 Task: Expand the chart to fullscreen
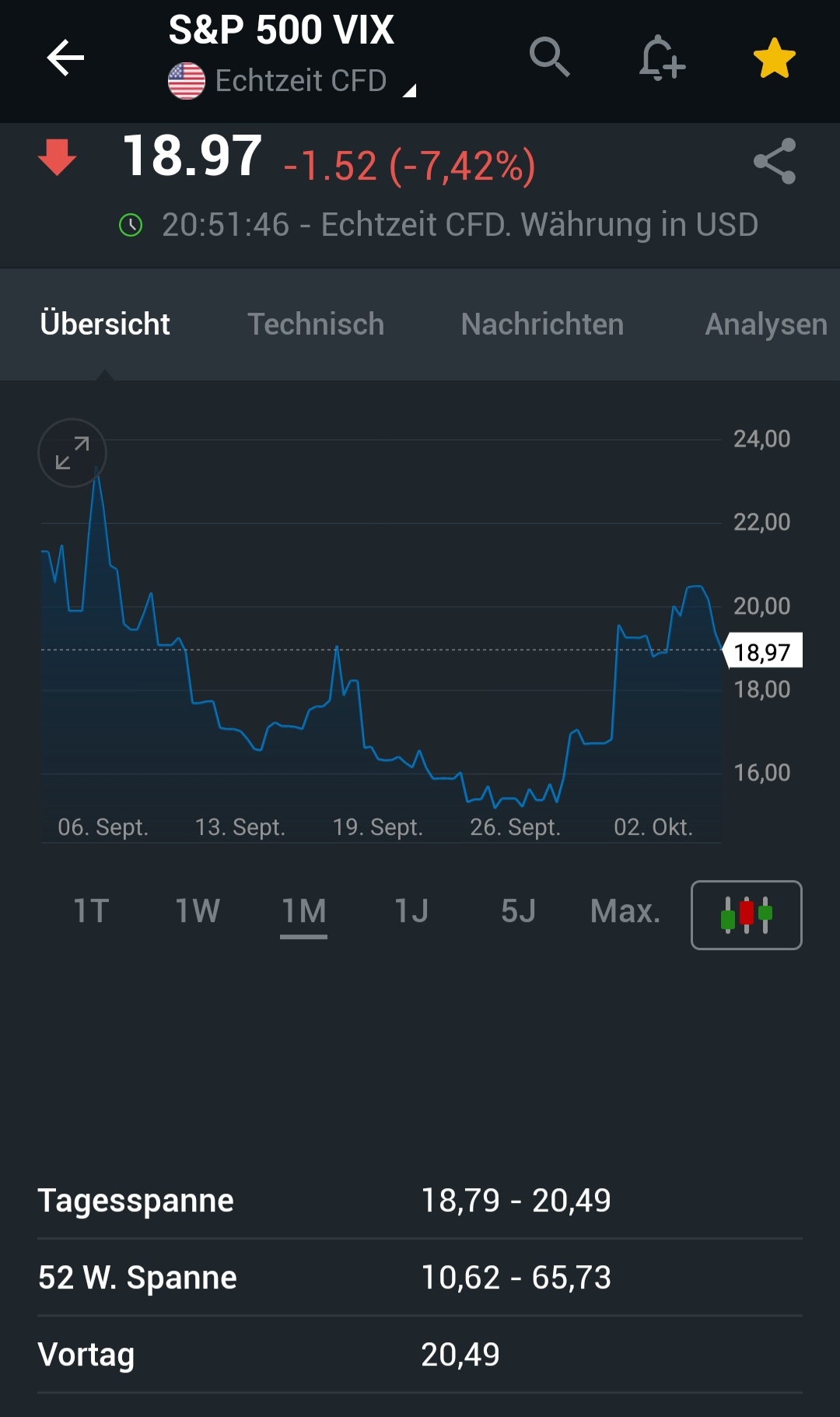(x=72, y=453)
